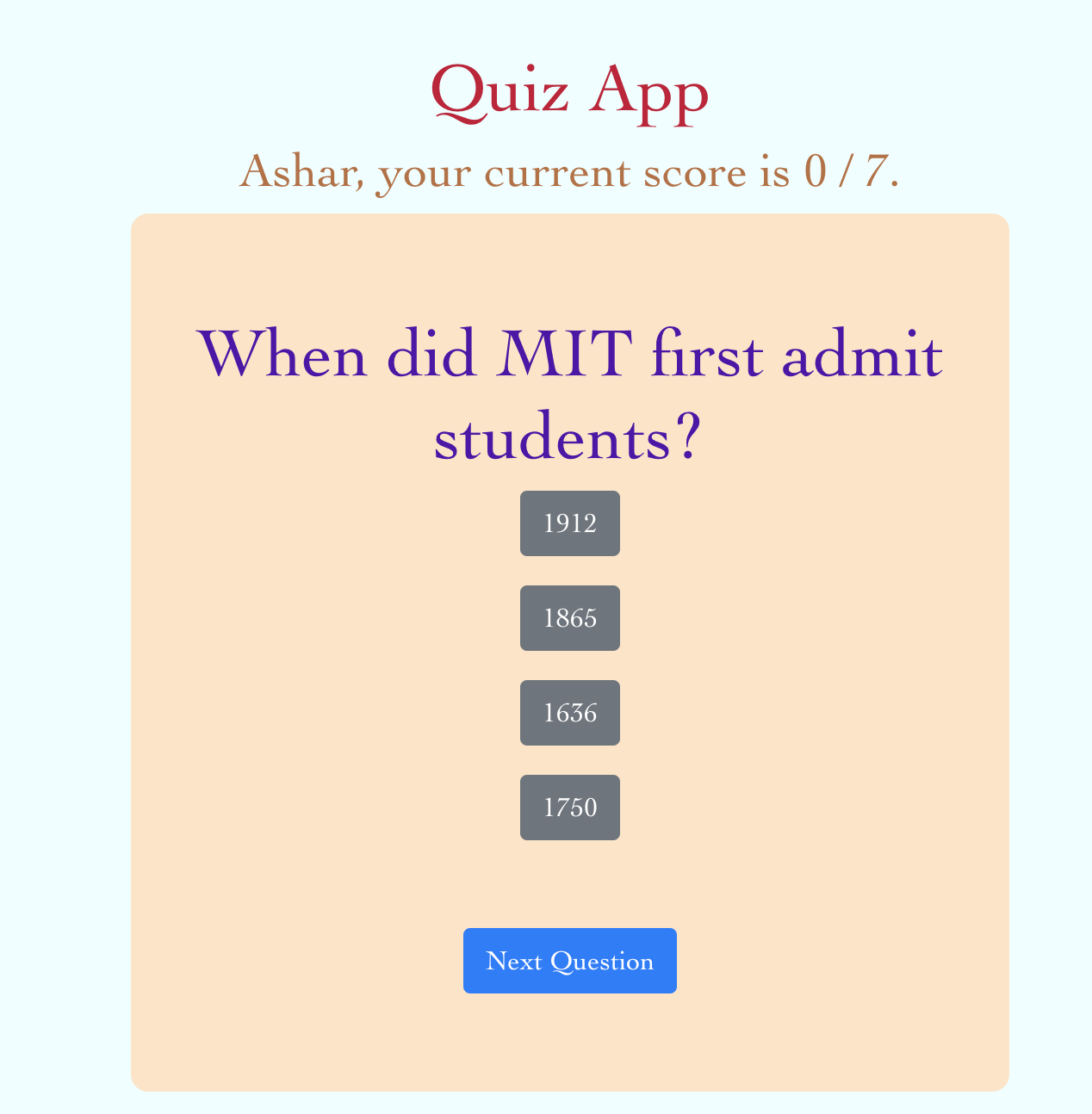The width and height of the screenshot is (1092, 1114).
Task: Choose 1865 as the answer
Action: coord(569,618)
